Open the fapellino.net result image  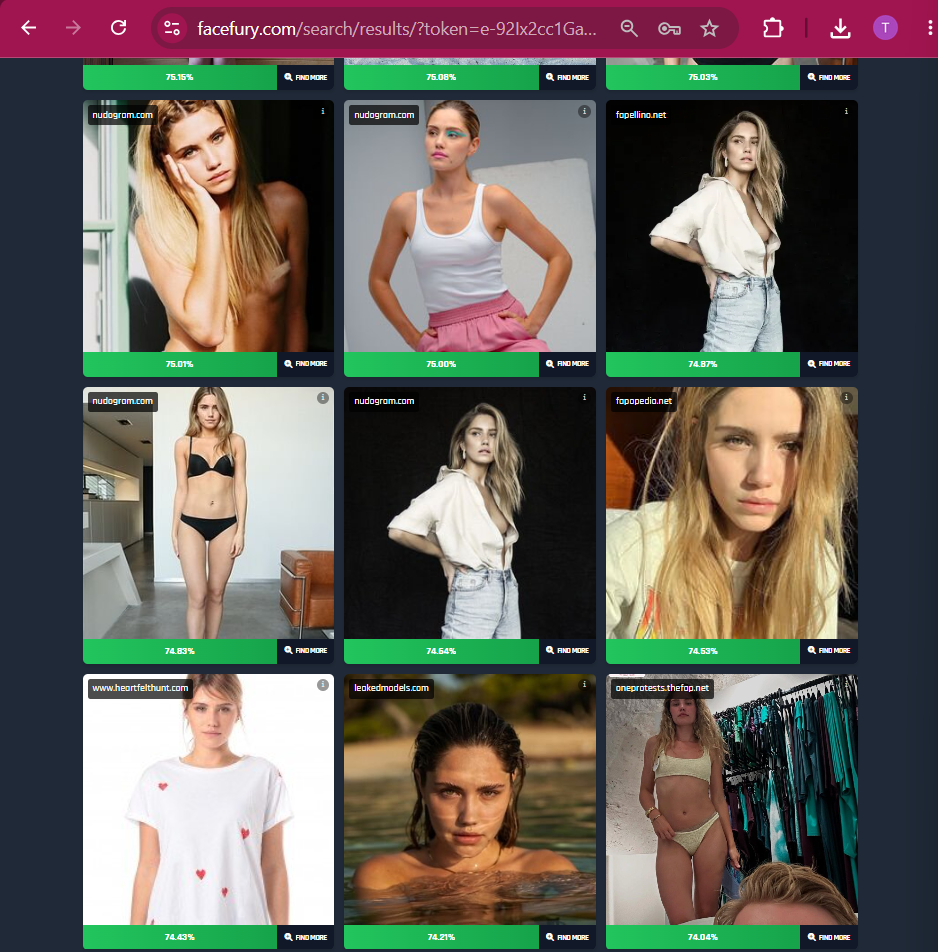click(x=732, y=226)
